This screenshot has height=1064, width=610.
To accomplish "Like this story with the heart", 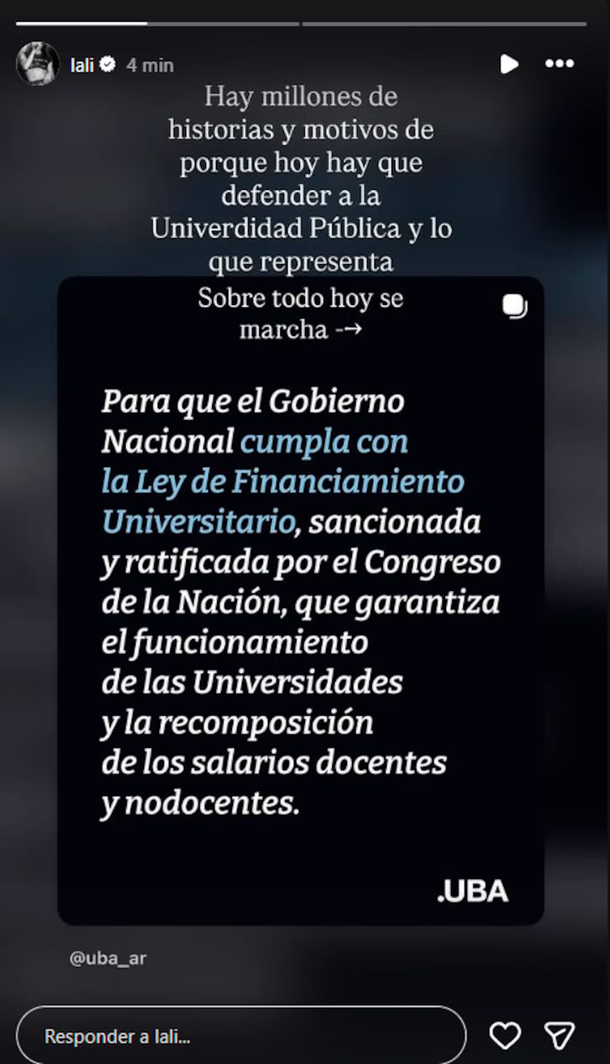I will pos(506,1036).
